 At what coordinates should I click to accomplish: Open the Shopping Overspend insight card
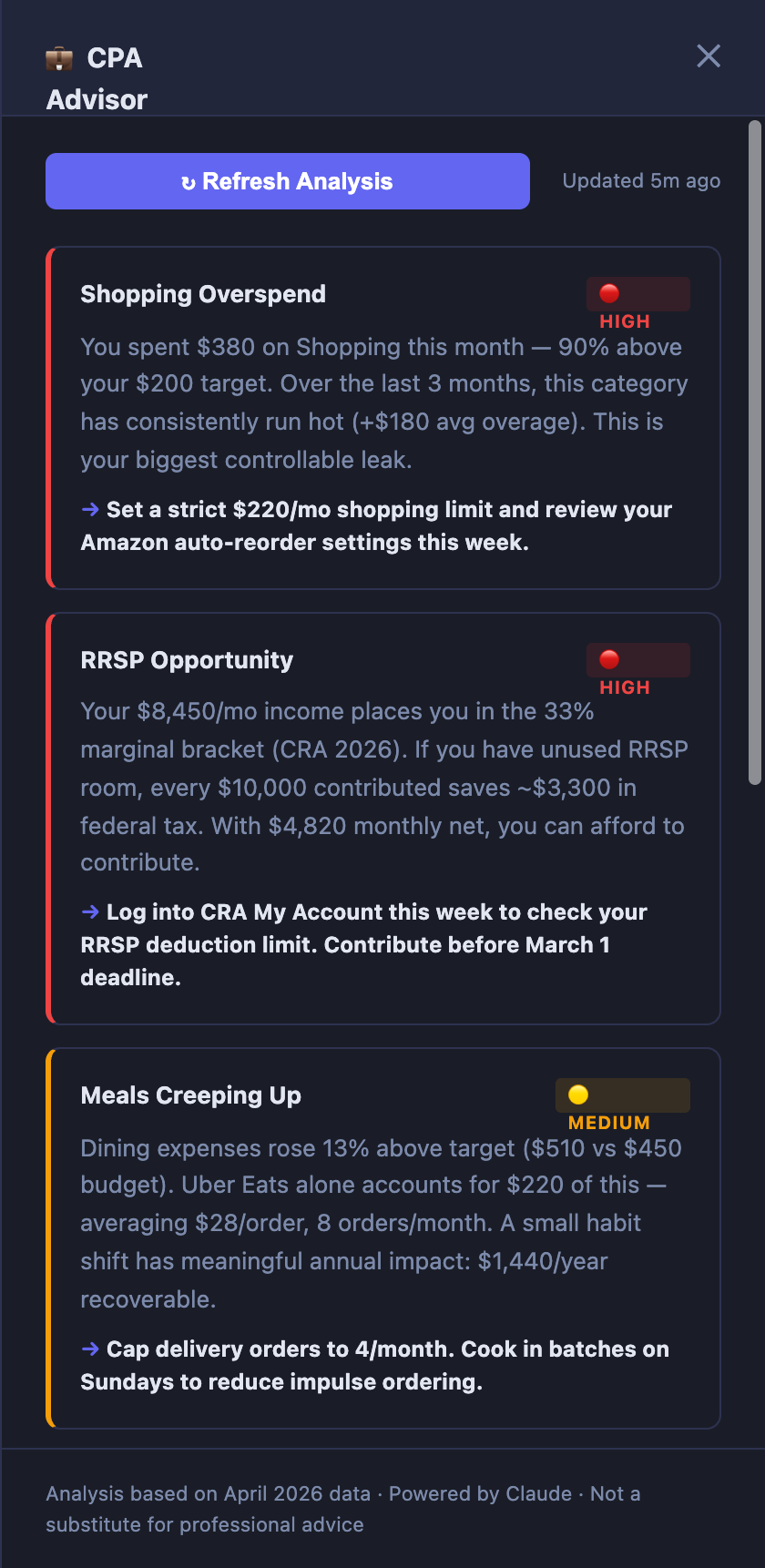(x=383, y=418)
